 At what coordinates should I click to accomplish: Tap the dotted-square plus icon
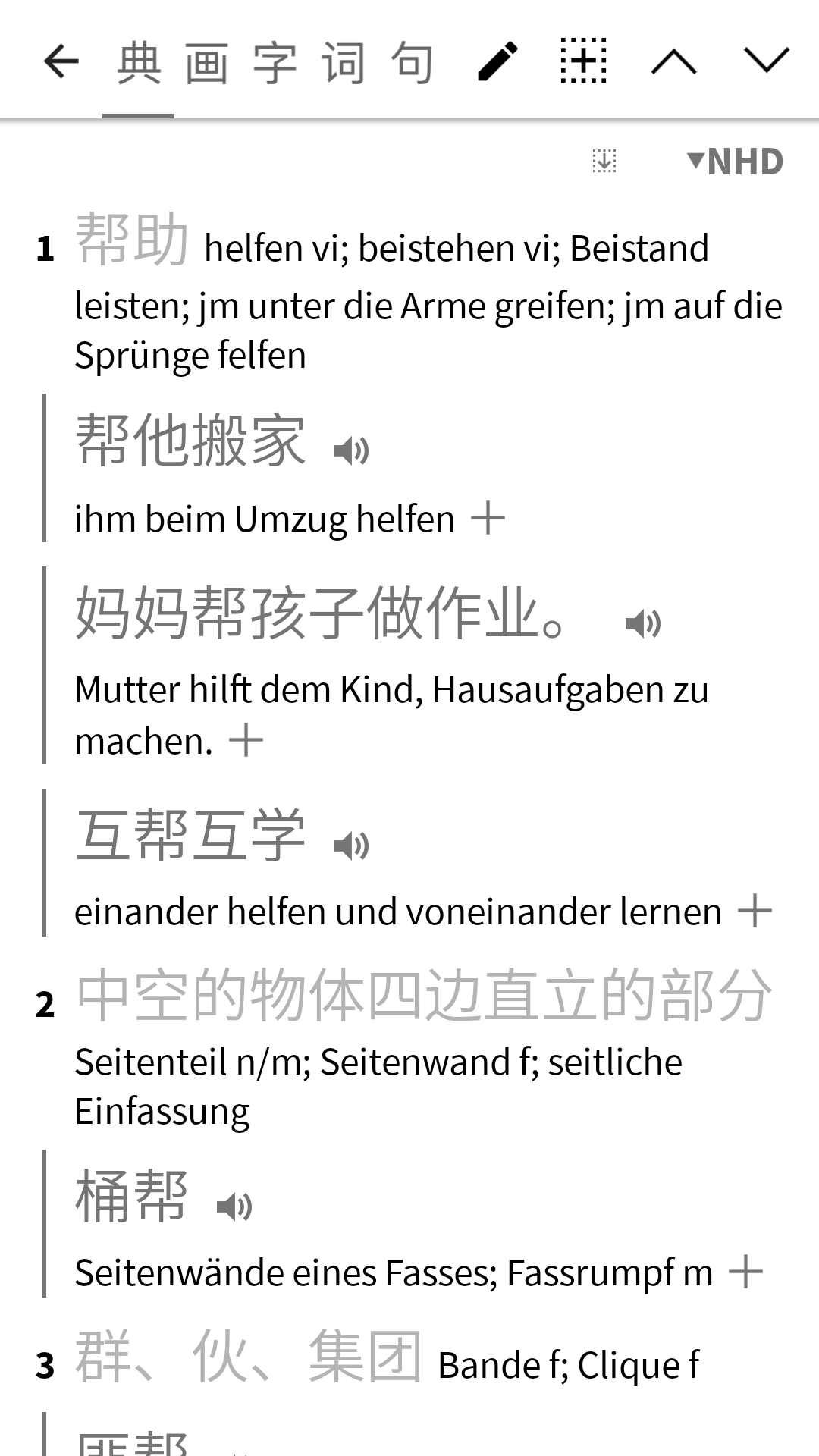pyautogui.click(x=583, y=61)
